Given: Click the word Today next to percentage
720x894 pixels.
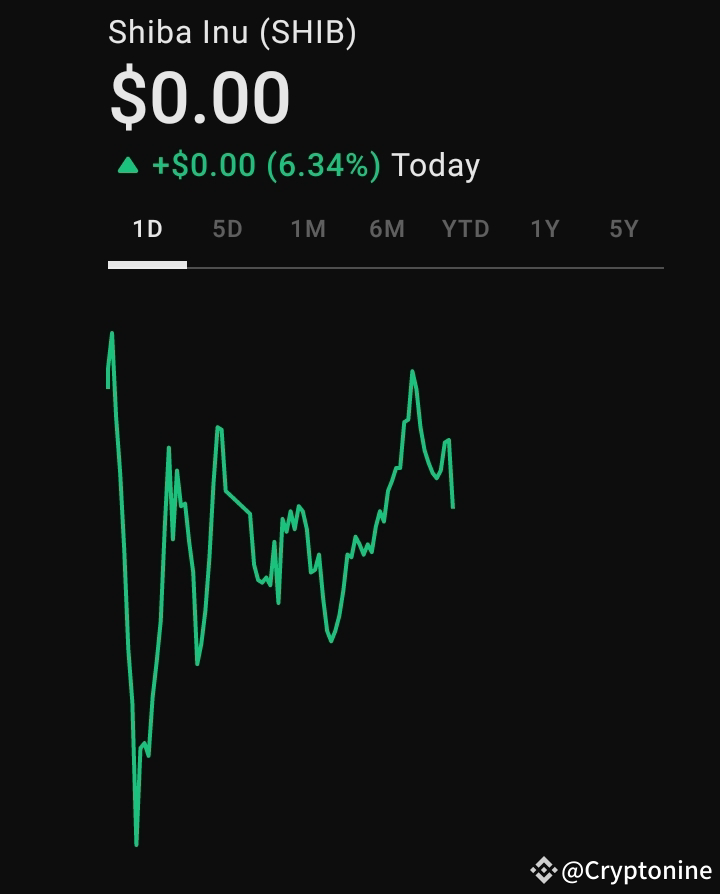Looking at the screenshot, I should pos(437,165).
